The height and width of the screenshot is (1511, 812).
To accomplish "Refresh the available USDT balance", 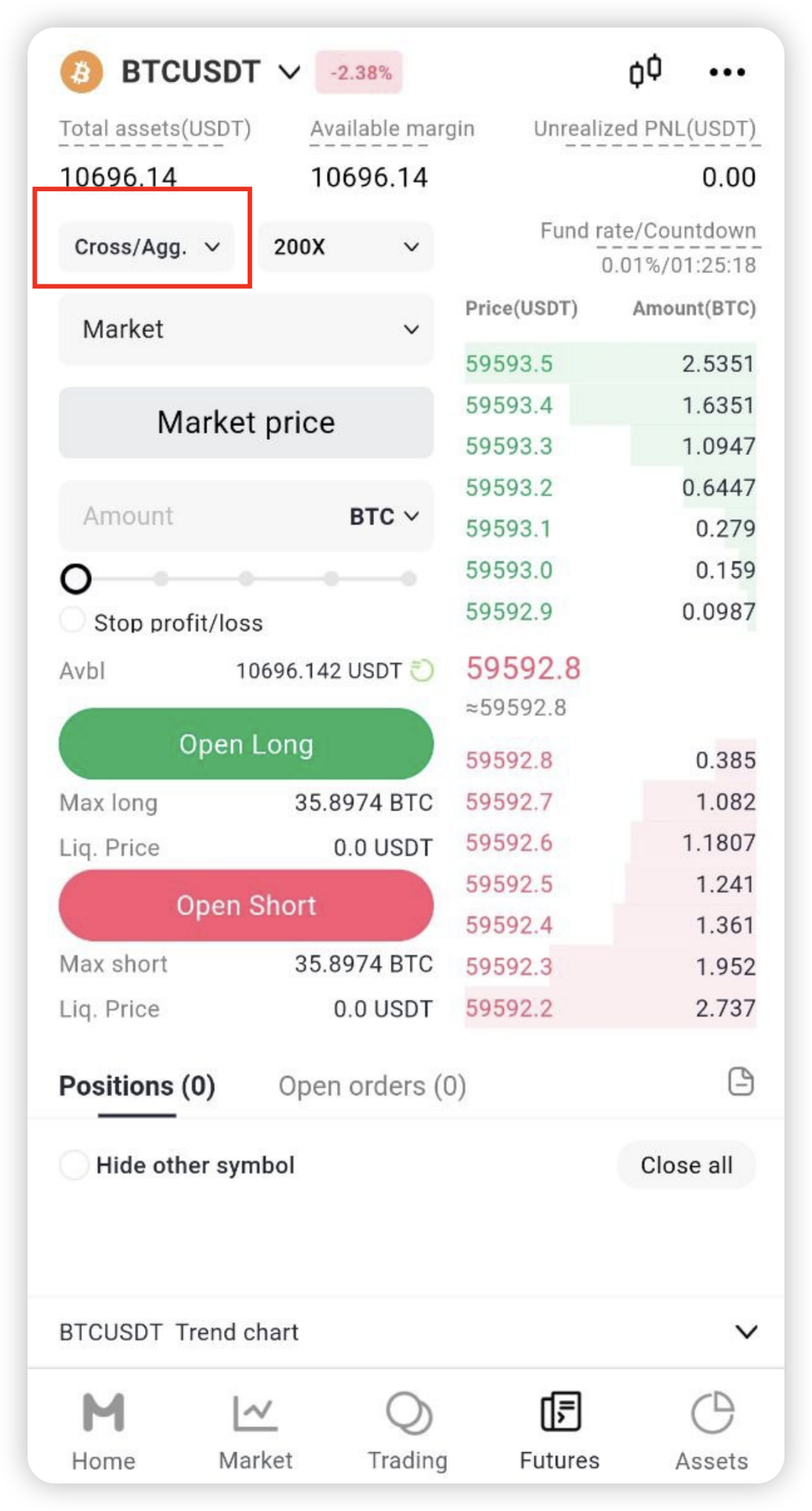I will click(422, 671).
